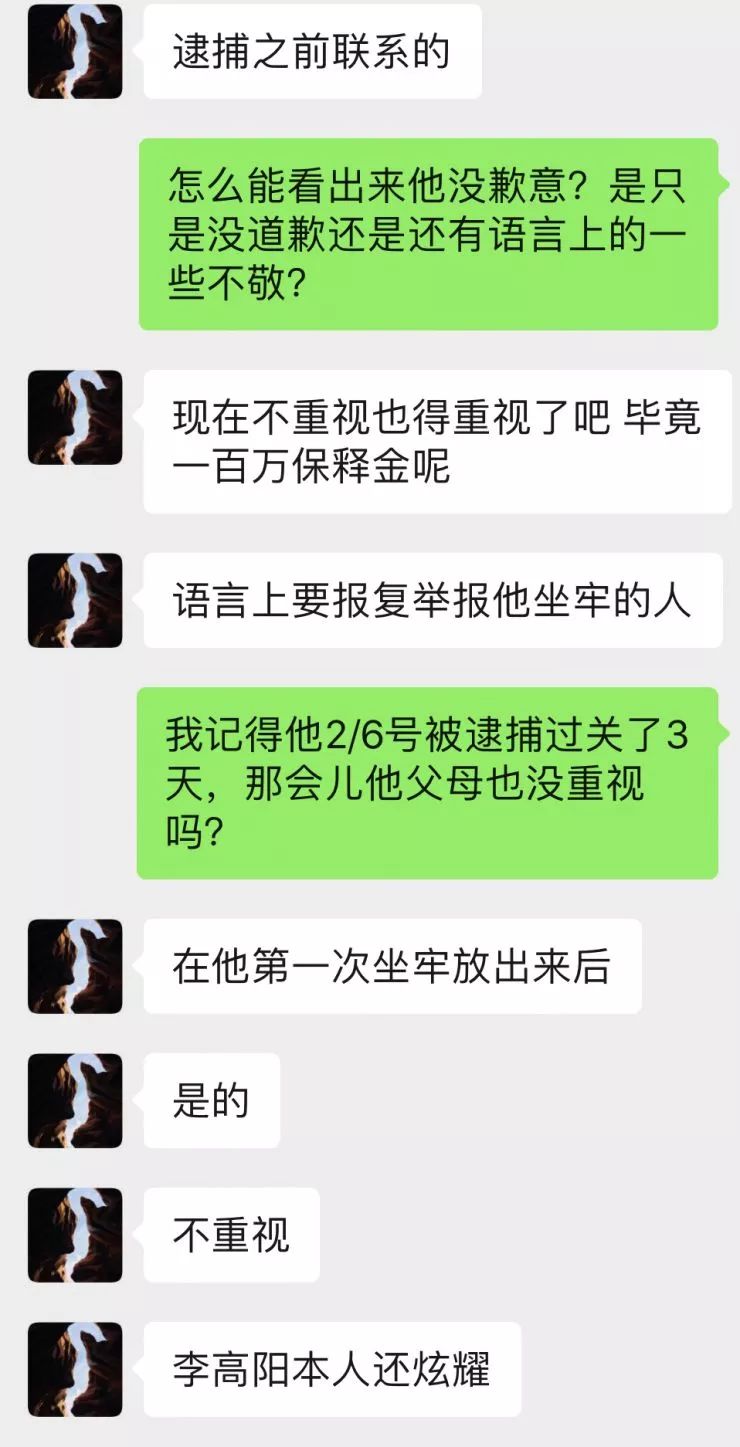Click the avatar beside '现在不重视也得重视了吧'
Viewport: 740px width, 1447px height.
[x=75, y=418]
